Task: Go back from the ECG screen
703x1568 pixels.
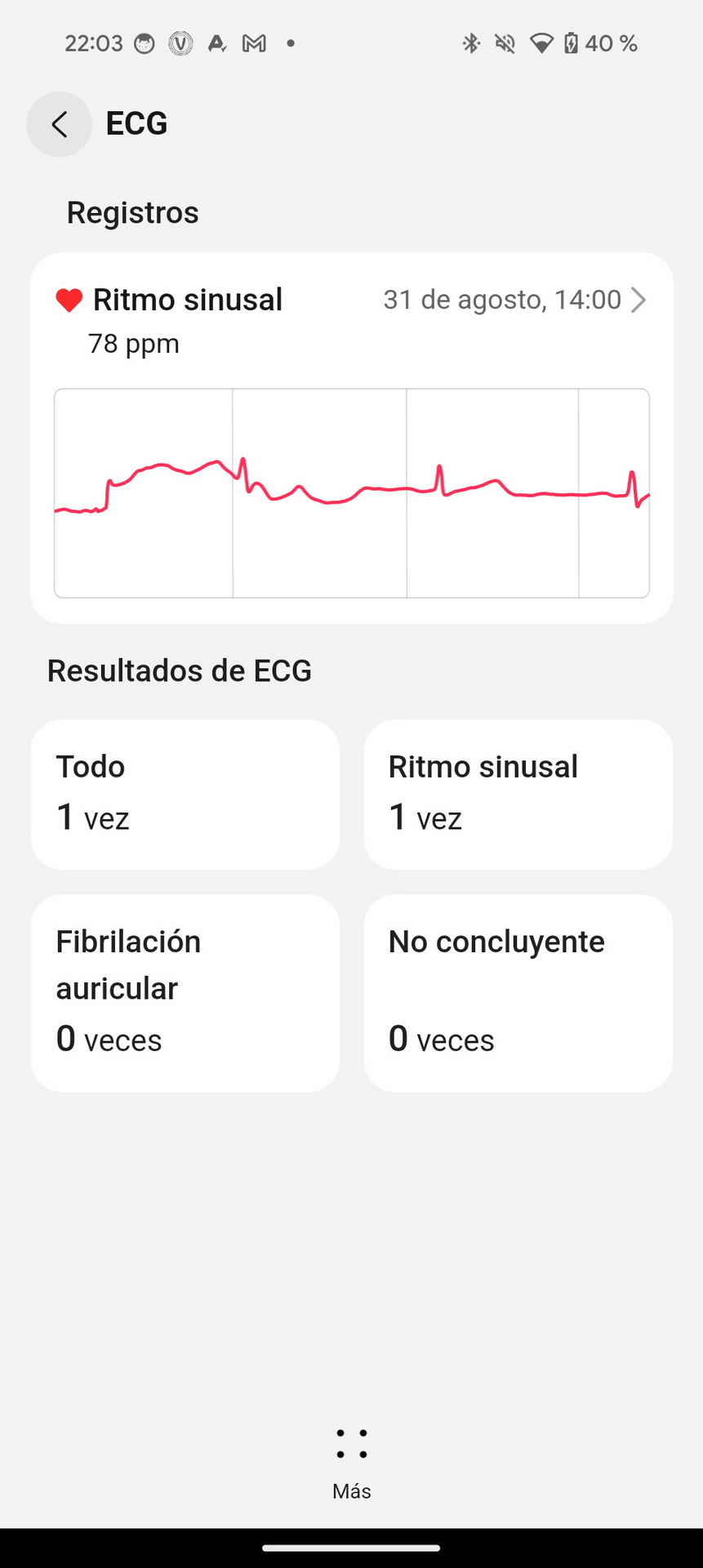Action: pos(59,124)
